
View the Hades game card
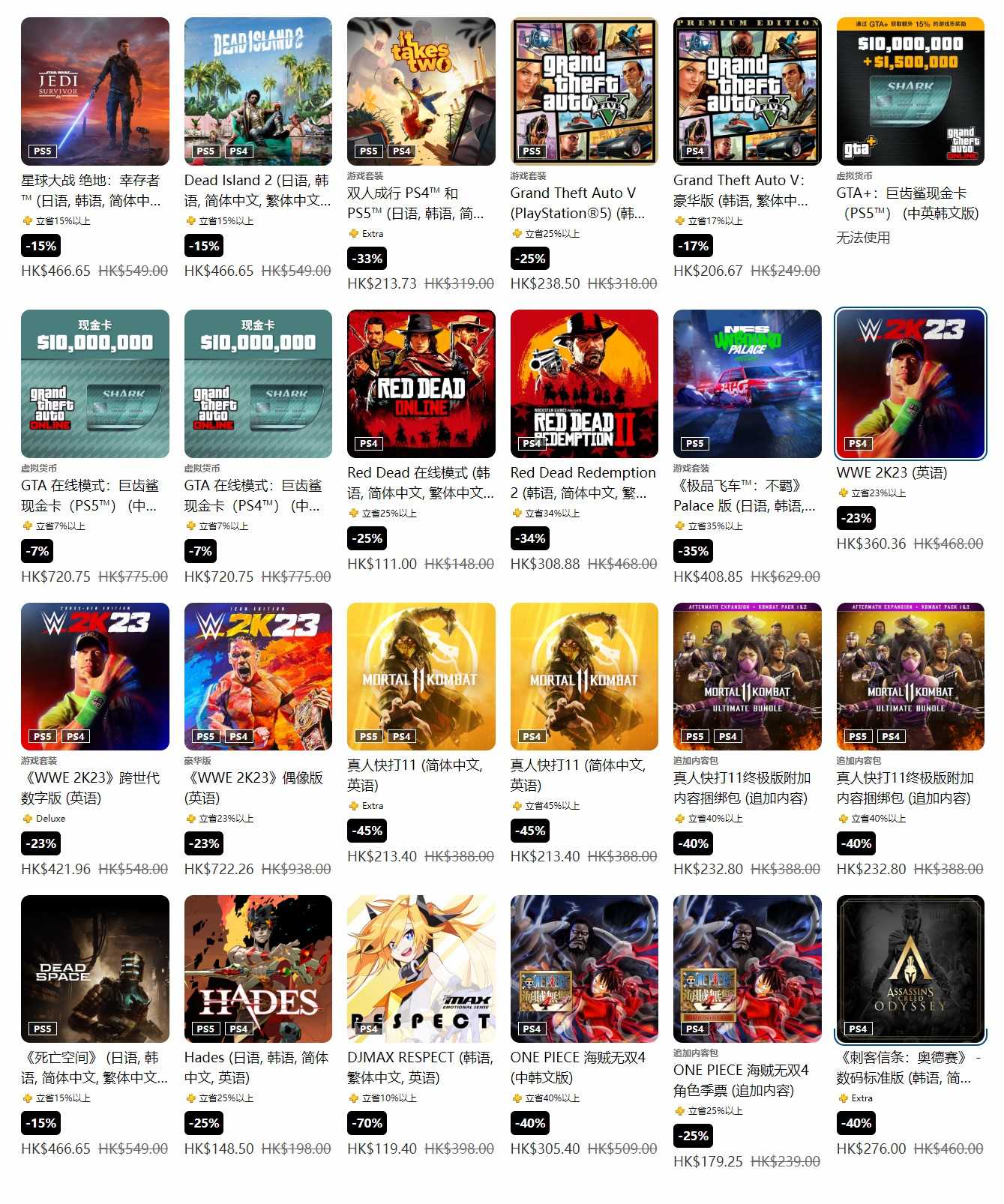tap(258, 969)
